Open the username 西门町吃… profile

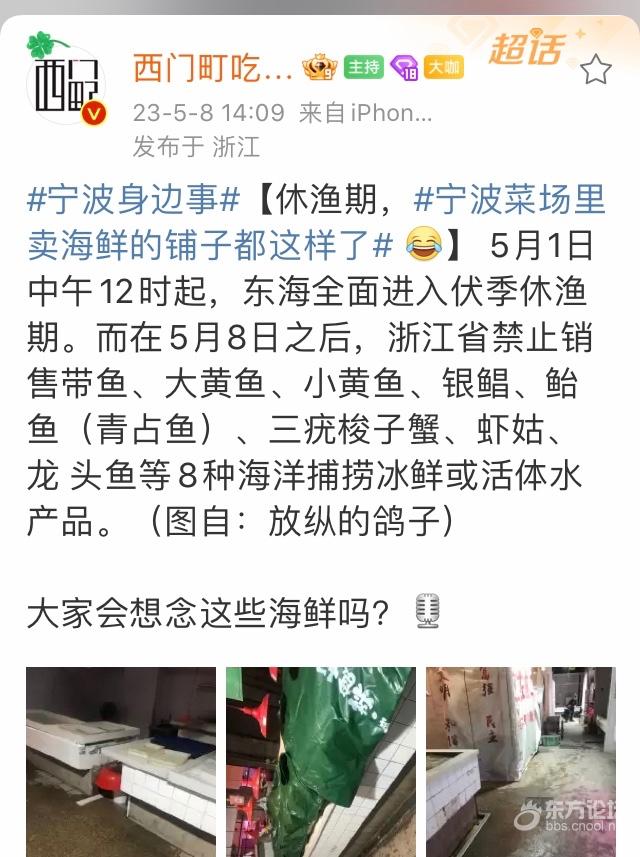pos(212,68)
